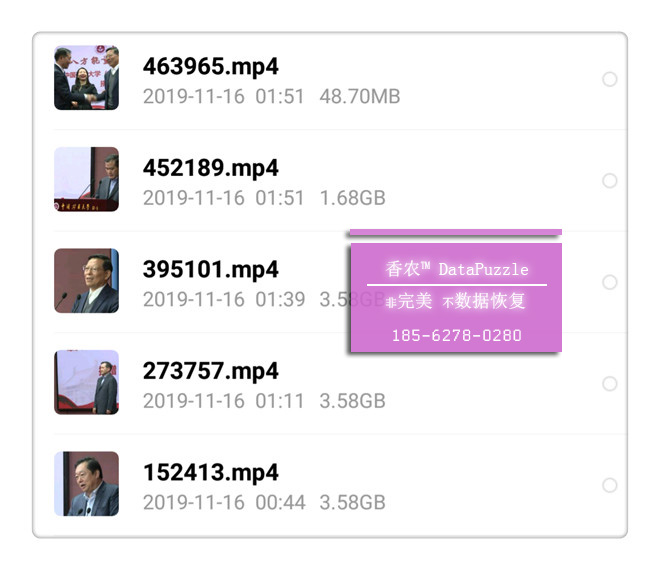Check the selection circle beside 273757.mp4
Image resolution: width=660 pixels, height=570 pixels.
[x=610, y=384]
